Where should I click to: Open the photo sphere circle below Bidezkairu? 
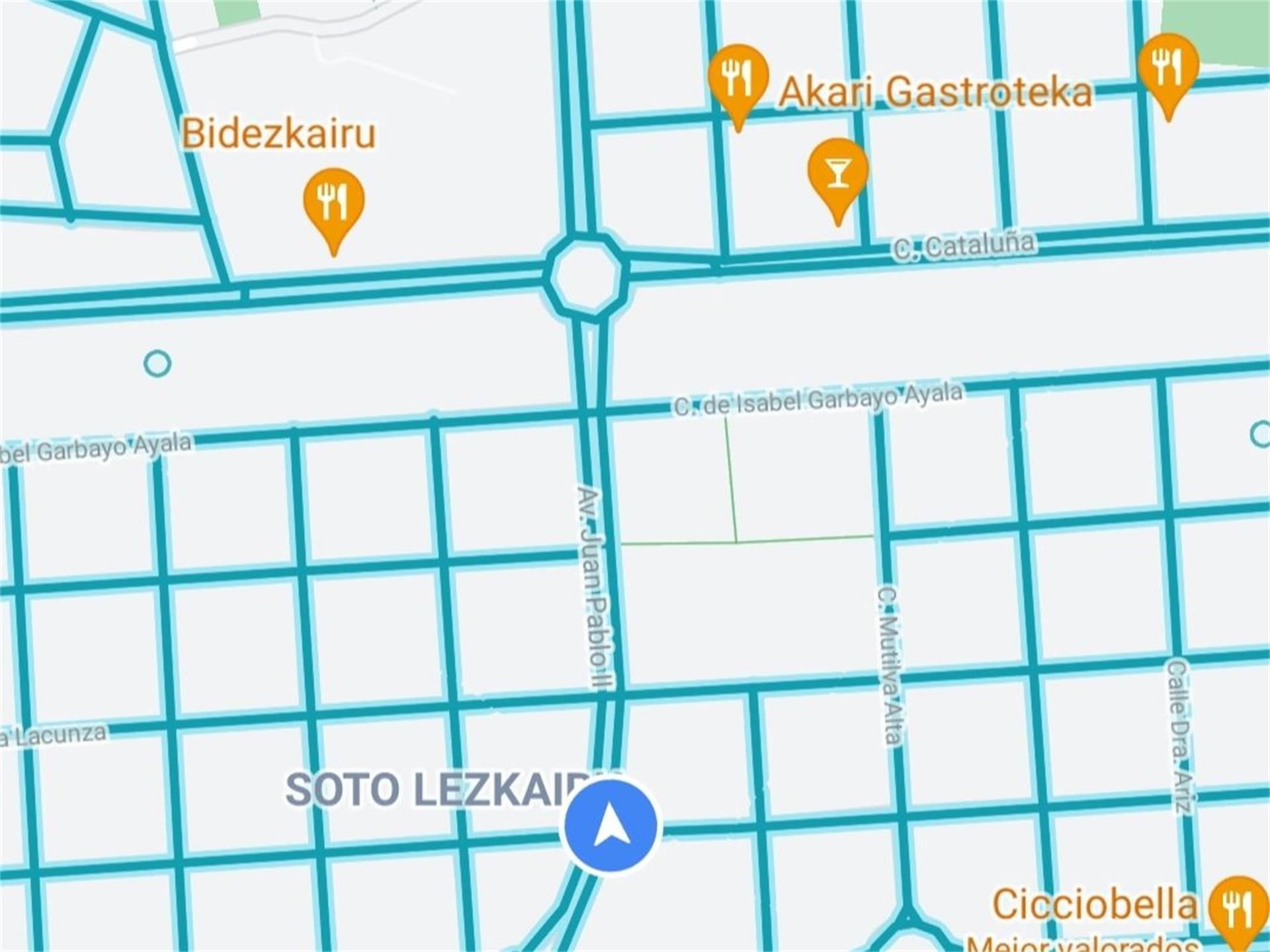pyautogui.click(x=157, y=363)
